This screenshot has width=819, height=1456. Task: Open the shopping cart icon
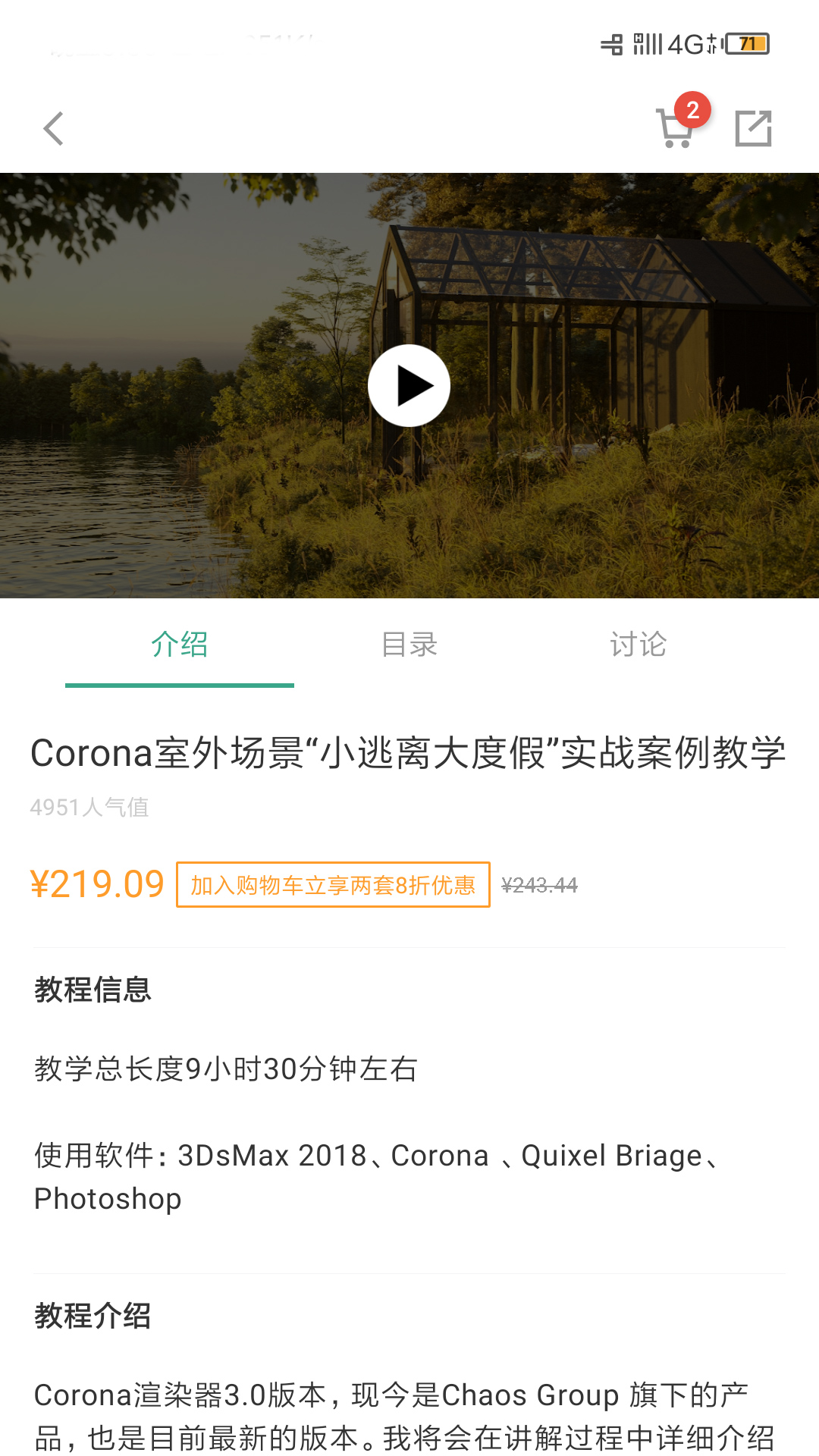pyautogui.click(x=675, y=130)
